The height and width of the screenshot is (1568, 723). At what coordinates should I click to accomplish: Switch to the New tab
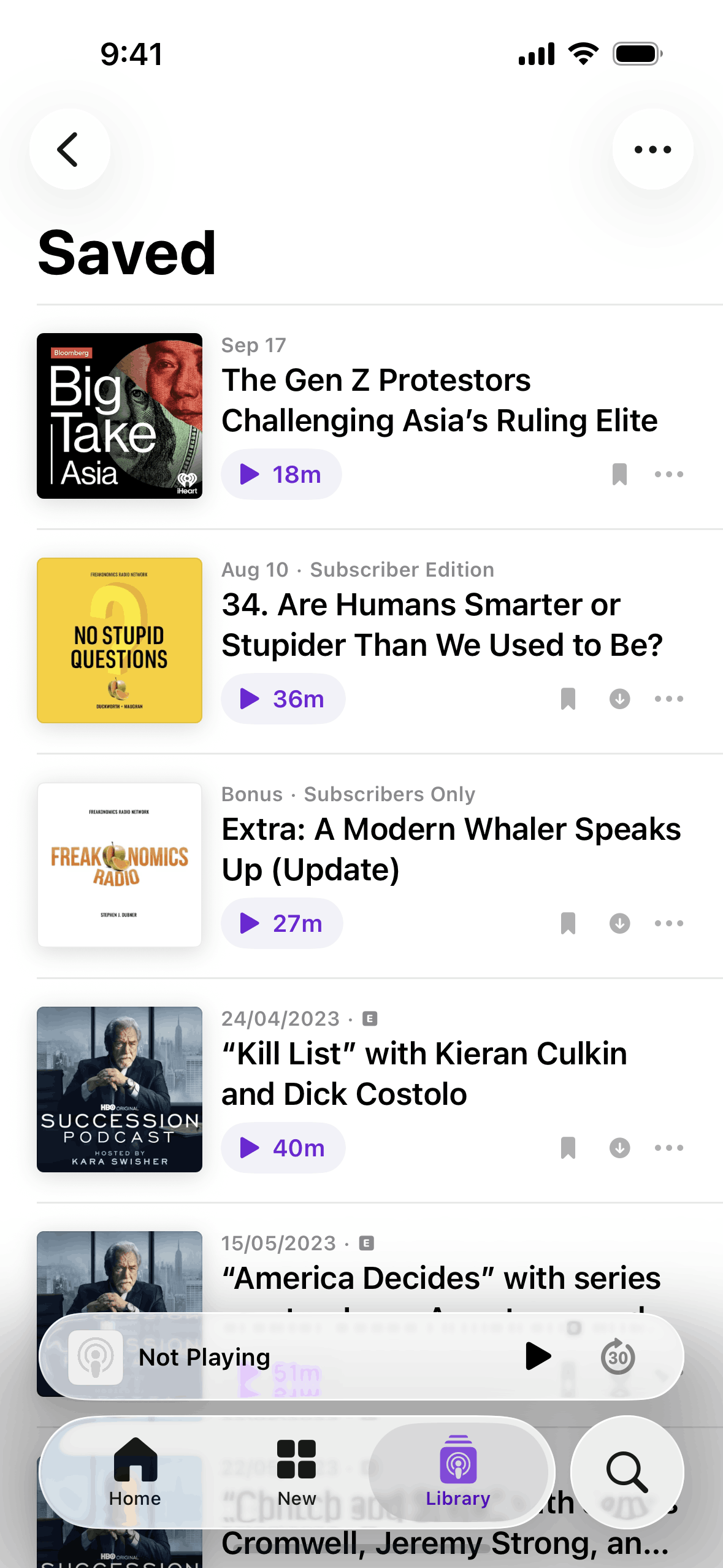pyautogui.click(x=297, y=1472)
